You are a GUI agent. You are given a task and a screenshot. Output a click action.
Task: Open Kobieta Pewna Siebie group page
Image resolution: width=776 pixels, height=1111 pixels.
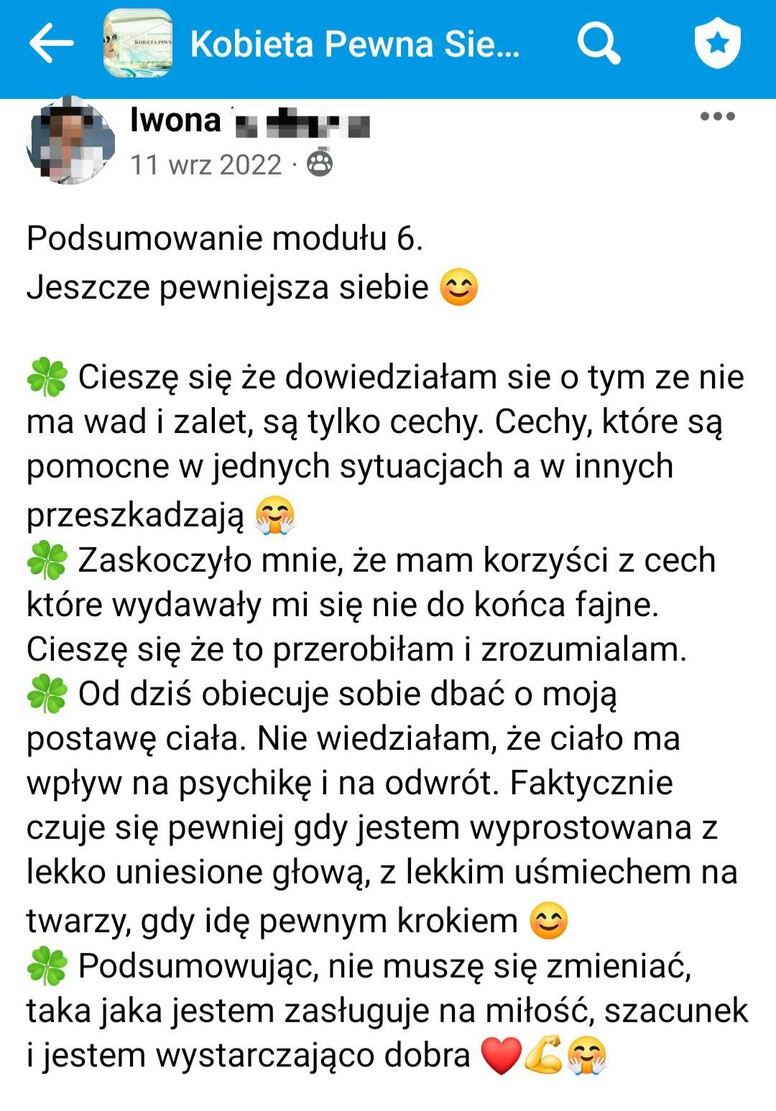click(355, 45)
